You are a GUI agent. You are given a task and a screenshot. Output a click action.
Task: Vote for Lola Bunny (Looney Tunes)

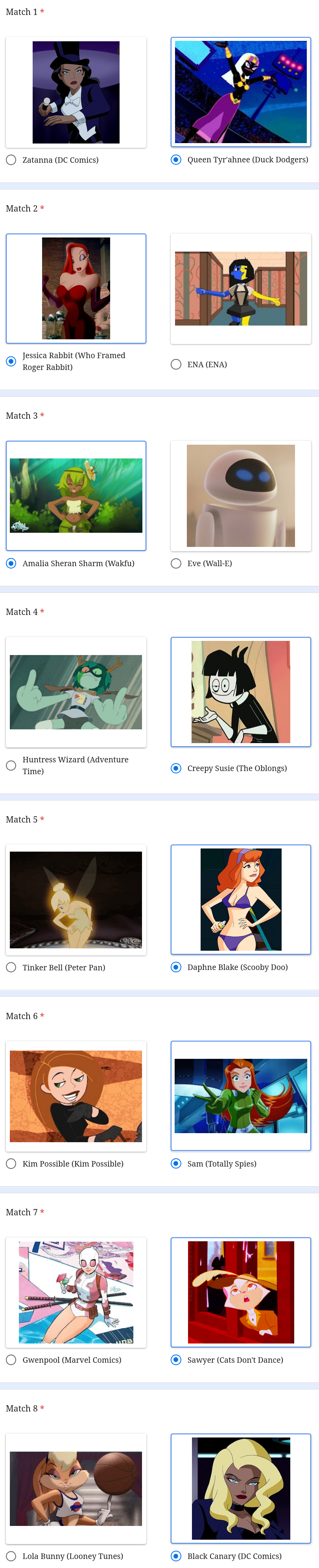(11, 1557)
